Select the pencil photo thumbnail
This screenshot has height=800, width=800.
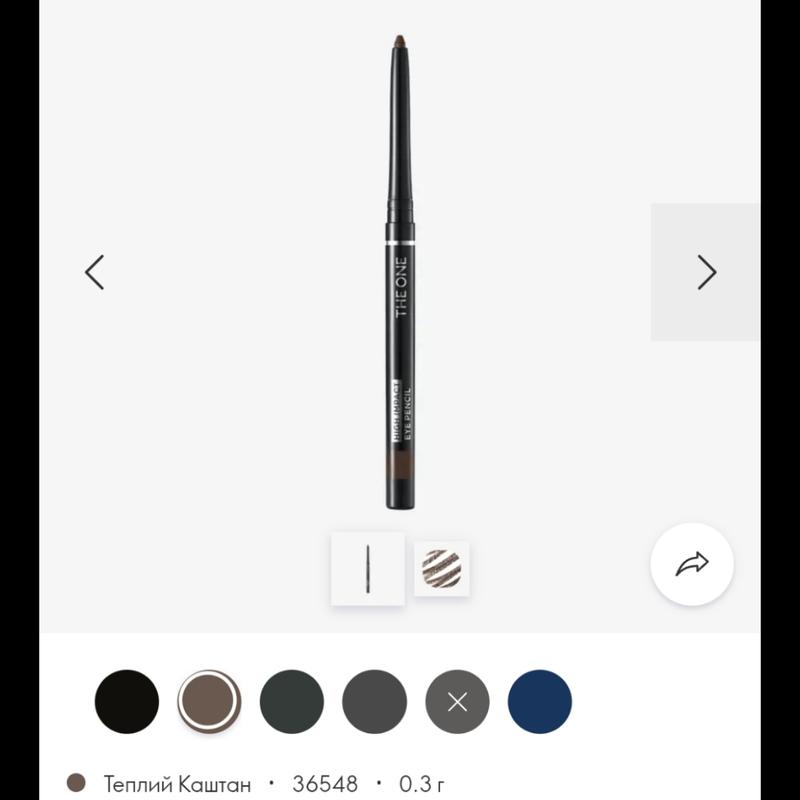click(x=368, y=568)
